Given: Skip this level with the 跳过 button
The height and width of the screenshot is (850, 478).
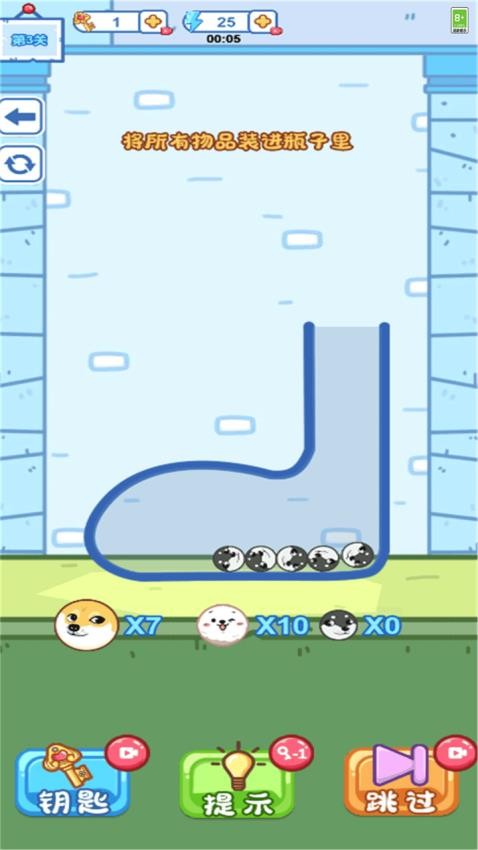Looking at the screenshot, I should click(x=402, y=781).
